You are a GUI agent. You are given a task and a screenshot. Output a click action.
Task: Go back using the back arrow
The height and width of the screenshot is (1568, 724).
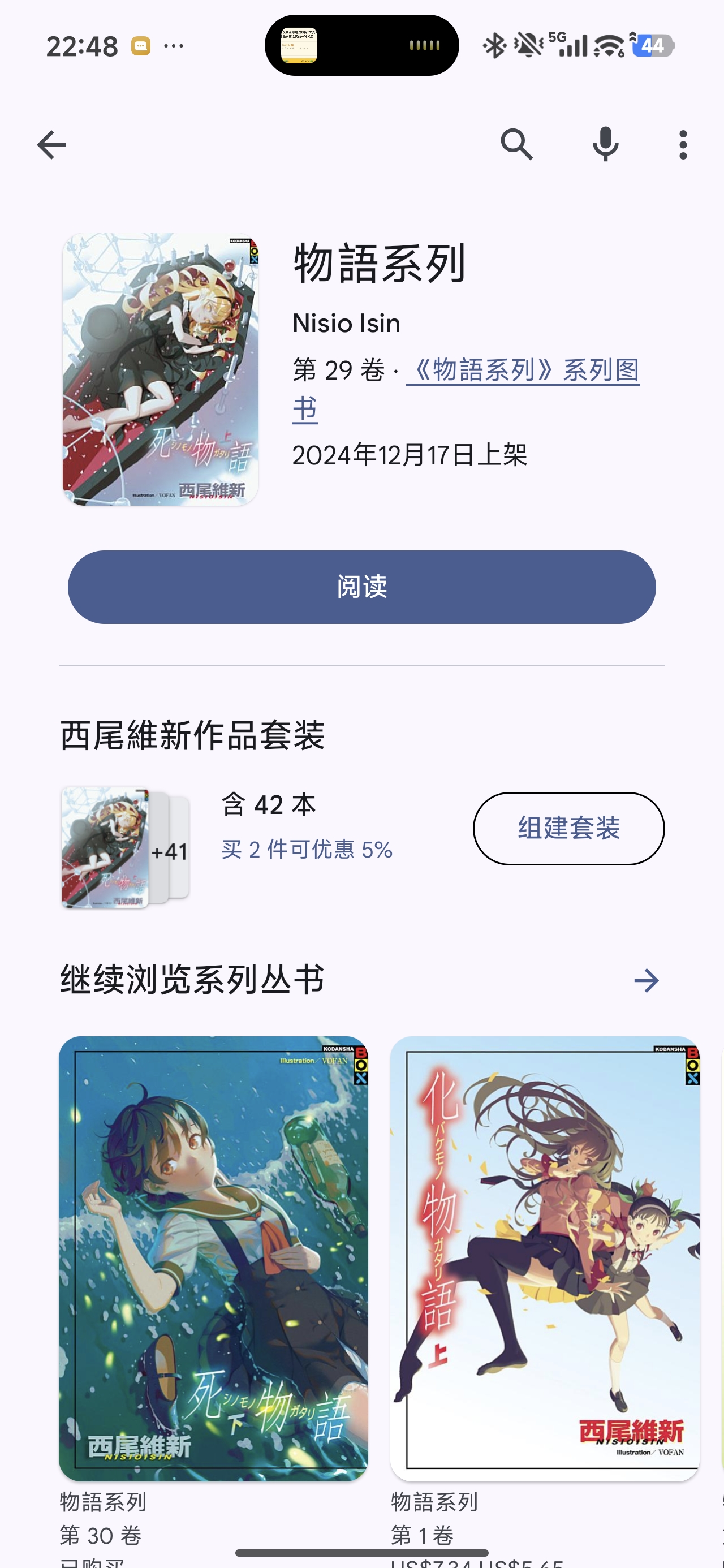(x=52, y=145)
